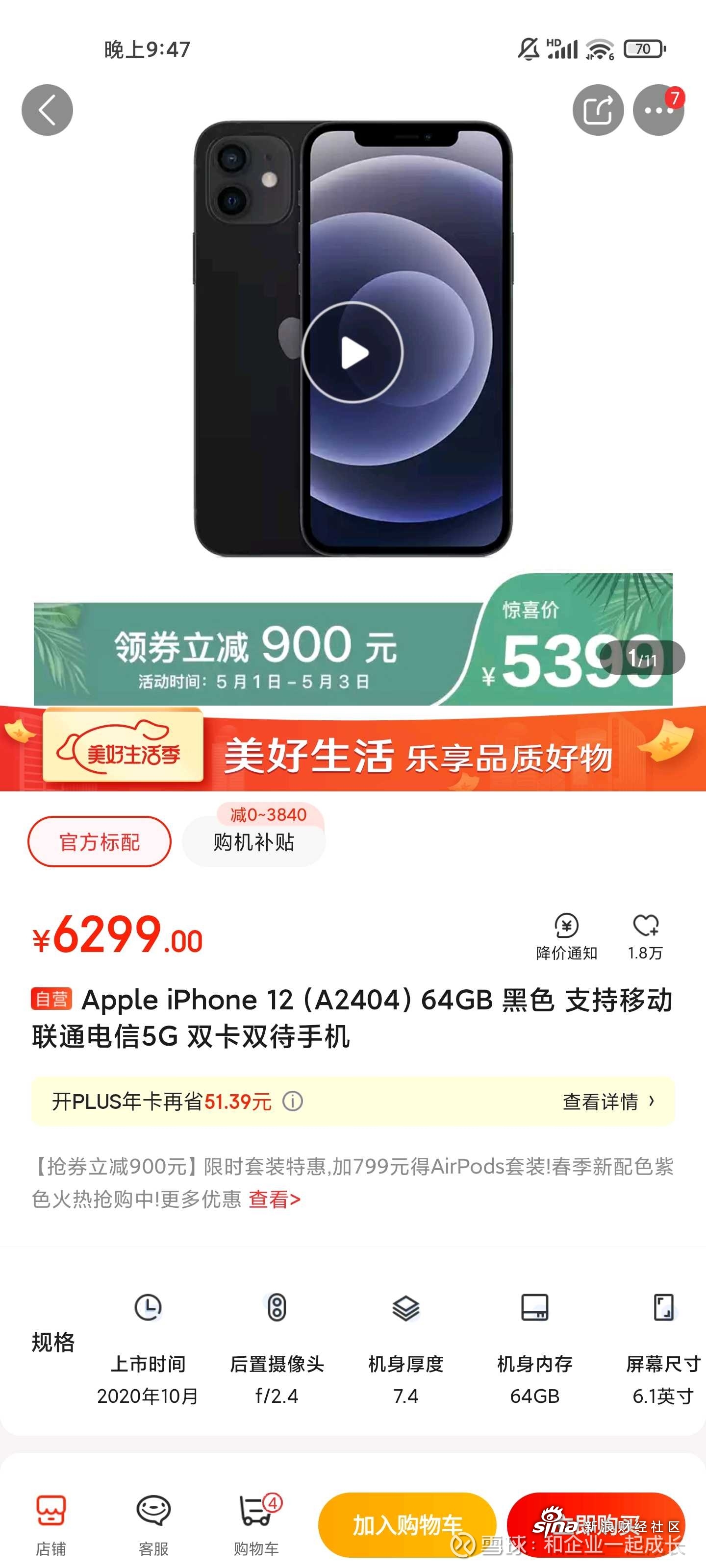Open the 查看> promotions link
The image size is (706, 1568).
tap(274, 1199)
